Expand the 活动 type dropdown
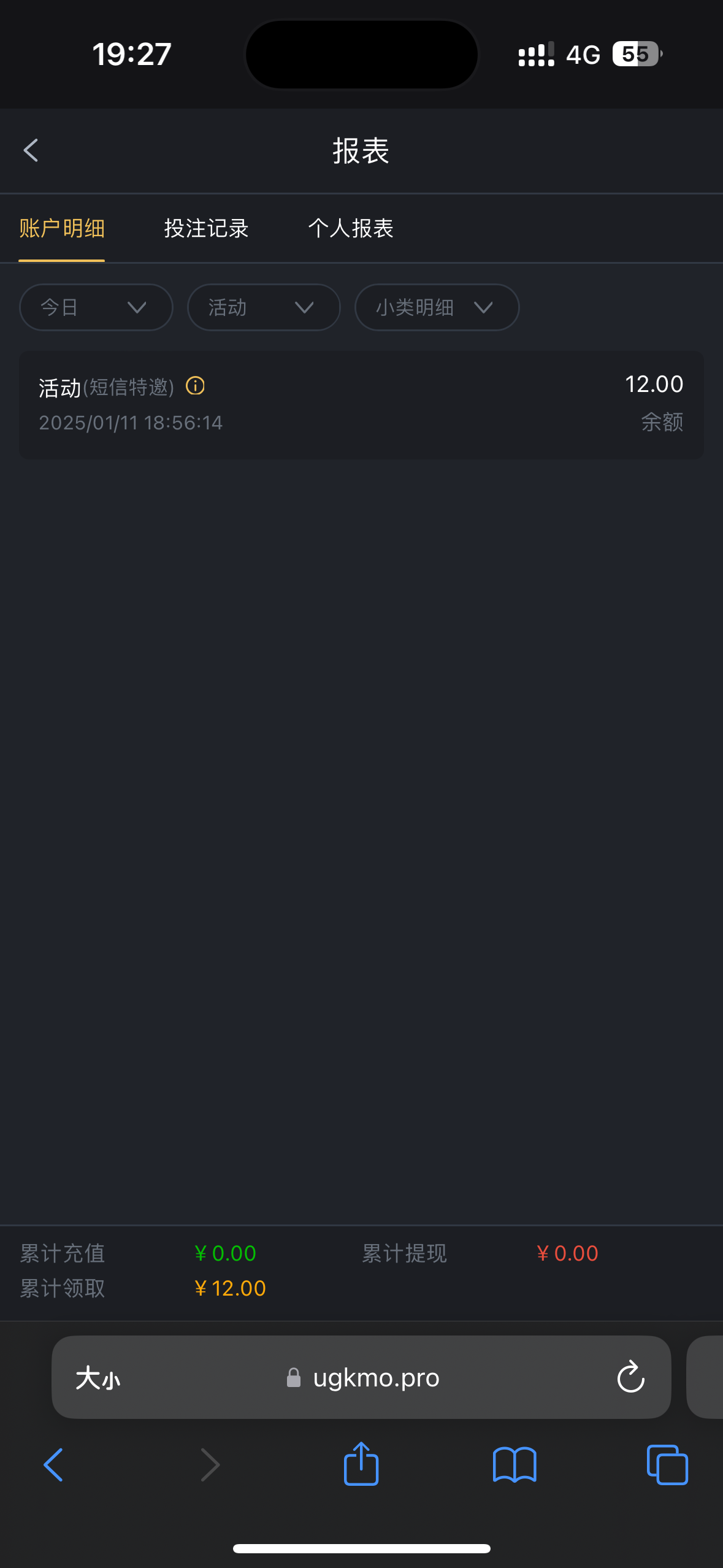723x1568 pixels. click(264, 307)
